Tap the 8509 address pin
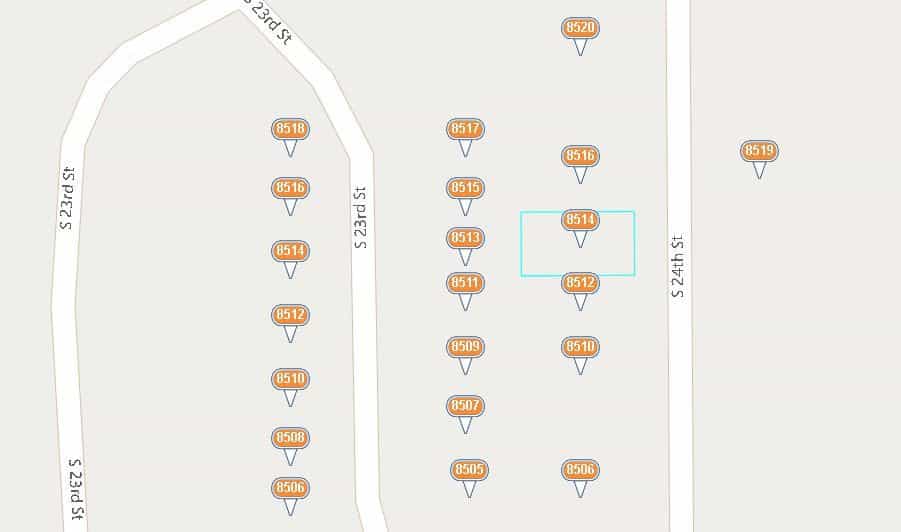 click(465, 347)
